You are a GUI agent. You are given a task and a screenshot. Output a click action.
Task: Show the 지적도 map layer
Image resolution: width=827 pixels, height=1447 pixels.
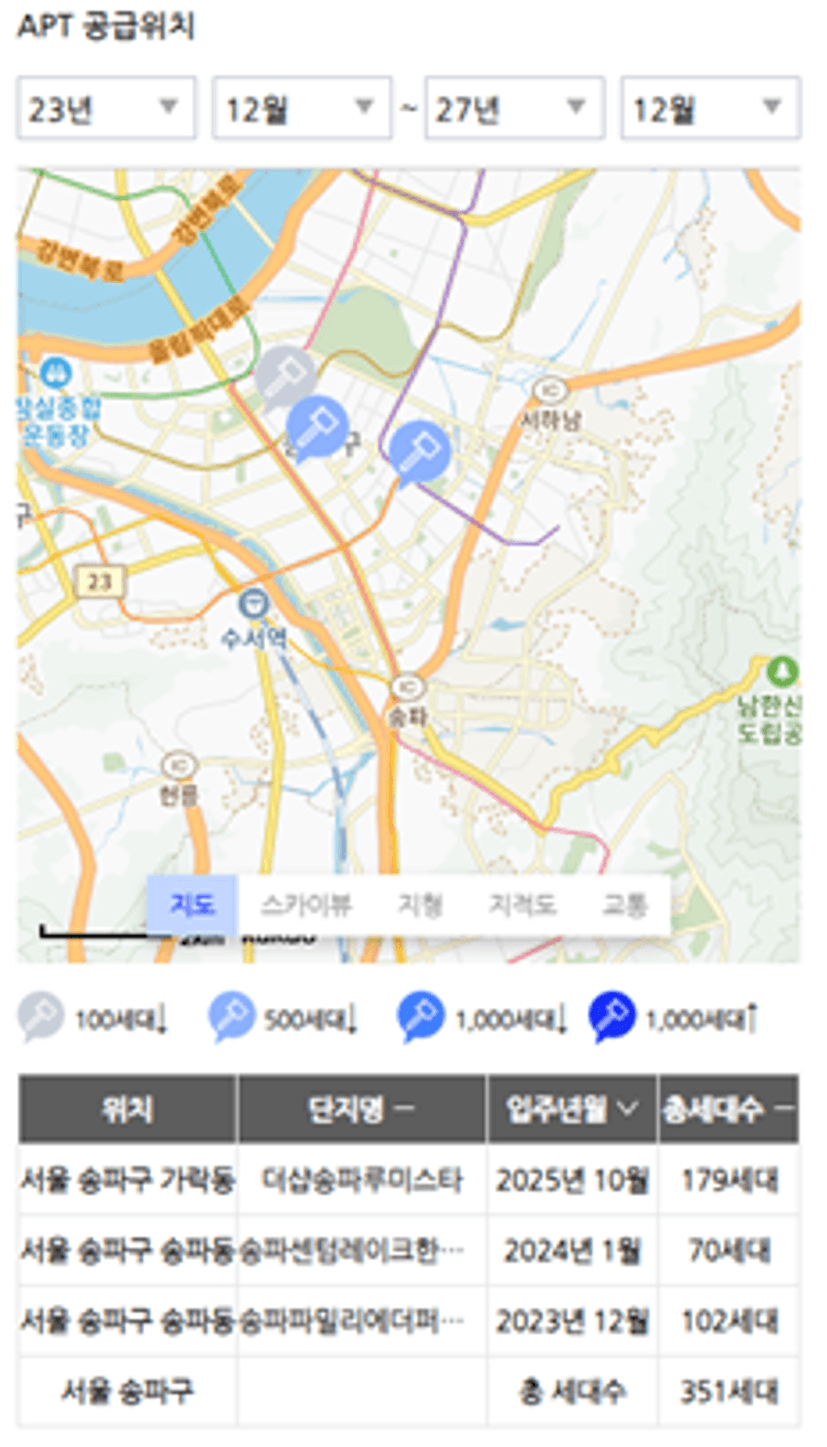coord(523,905)
